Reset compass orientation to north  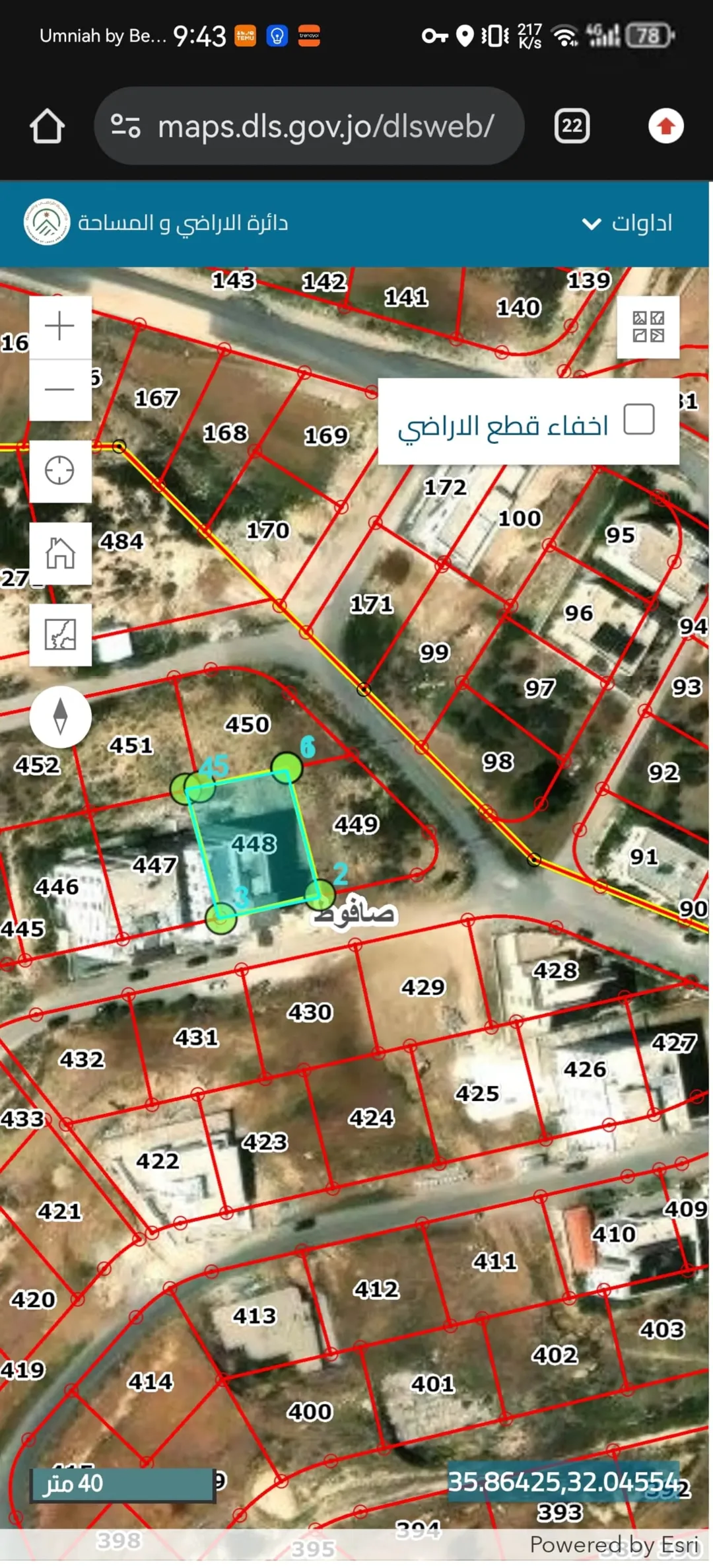click(60, 717)
